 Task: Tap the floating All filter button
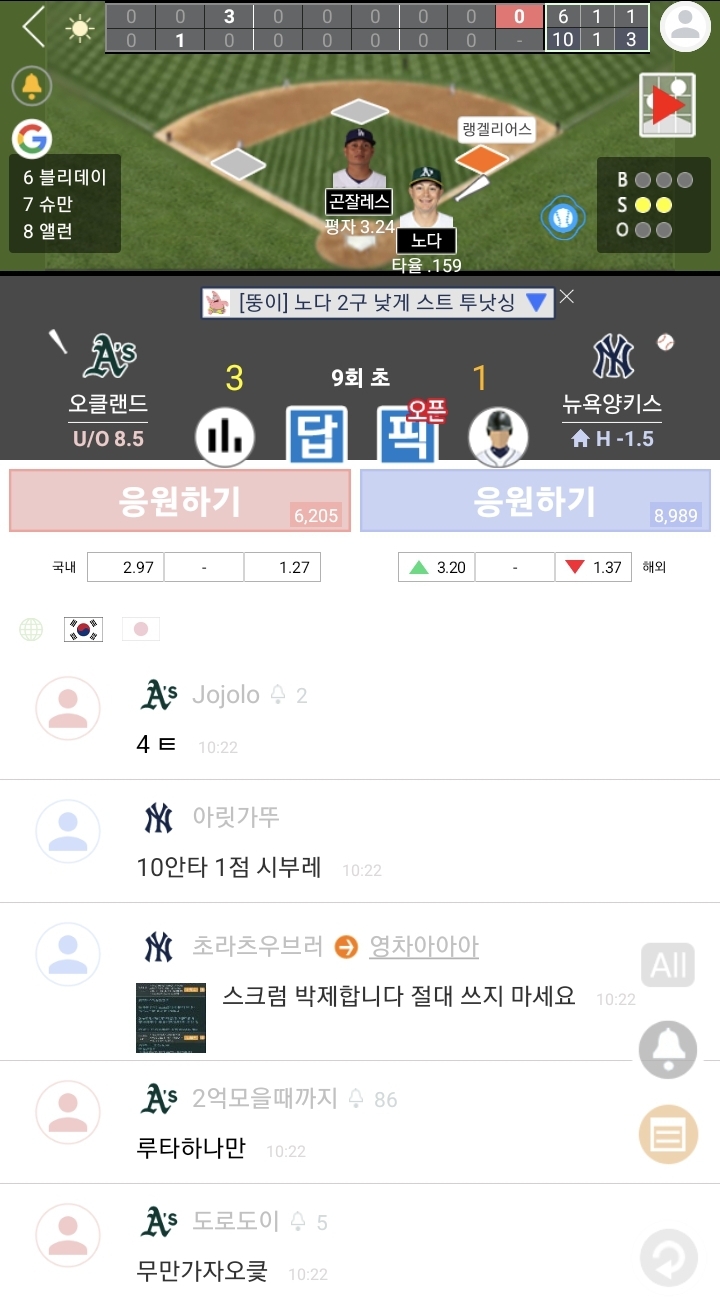668,965
